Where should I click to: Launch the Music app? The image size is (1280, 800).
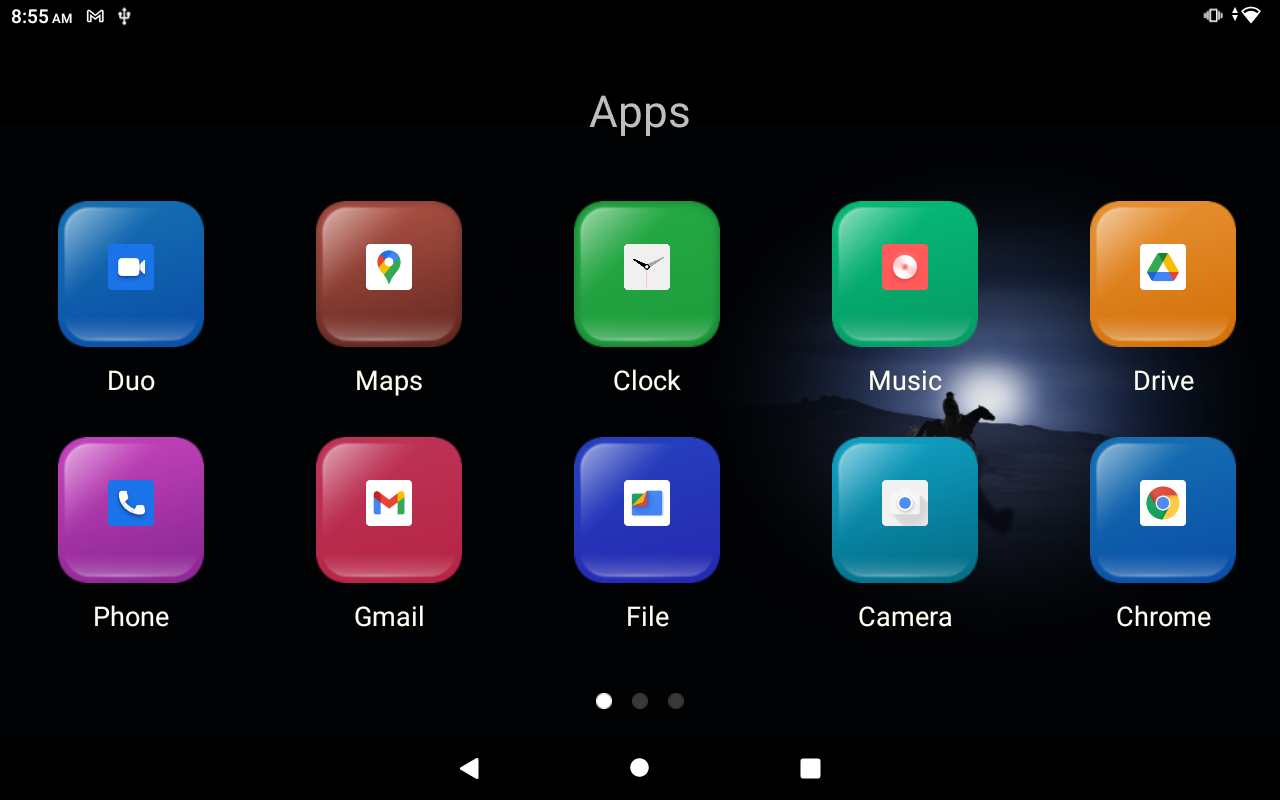click(x=905, y=274)
